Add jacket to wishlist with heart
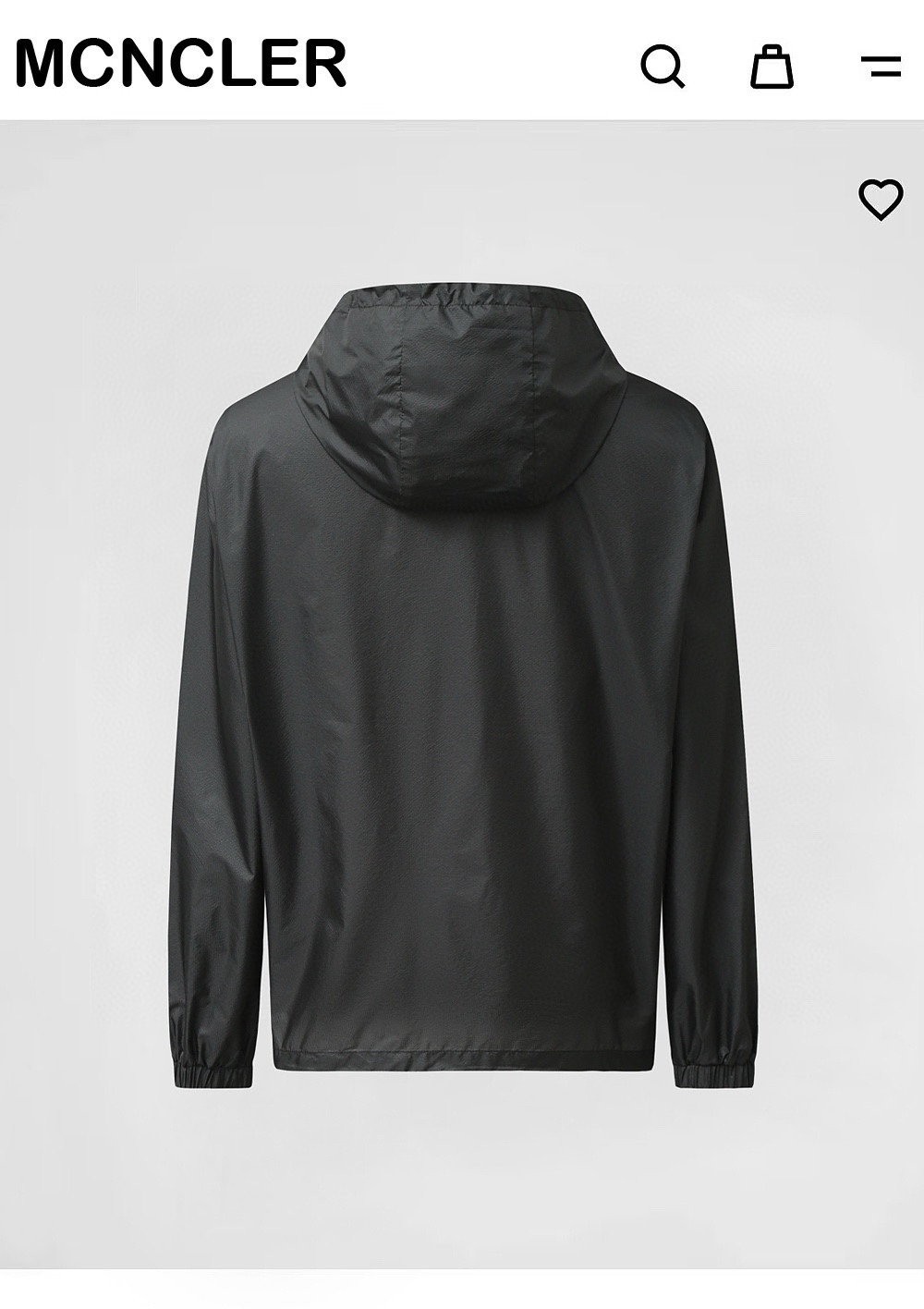 [881, 199]
